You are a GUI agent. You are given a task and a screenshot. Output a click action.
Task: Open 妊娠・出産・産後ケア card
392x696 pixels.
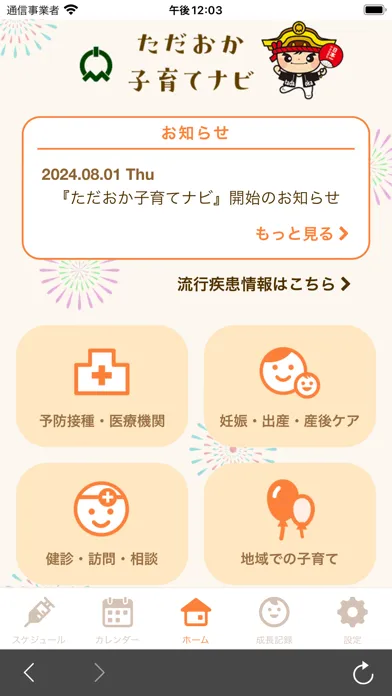pyautogui.click(x=290, y=386)
